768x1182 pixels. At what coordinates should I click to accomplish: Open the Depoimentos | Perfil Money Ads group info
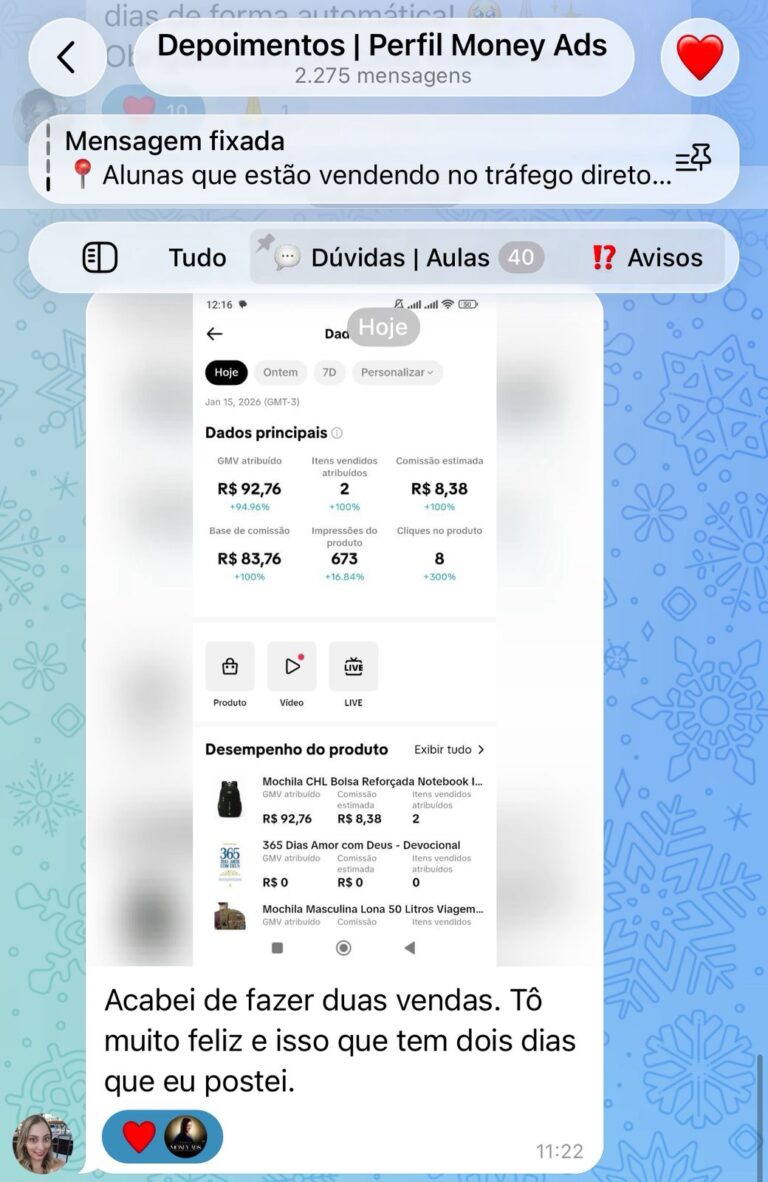tap(383, 57)
